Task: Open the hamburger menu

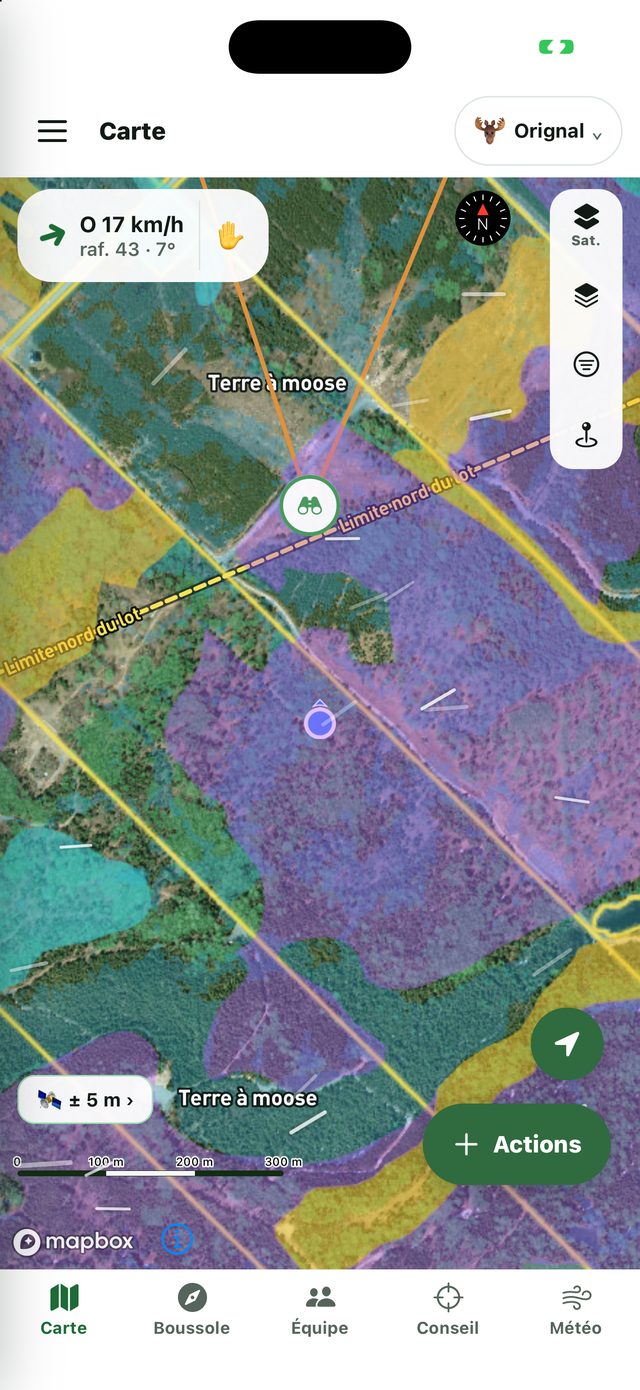Action: coord(52,131)
